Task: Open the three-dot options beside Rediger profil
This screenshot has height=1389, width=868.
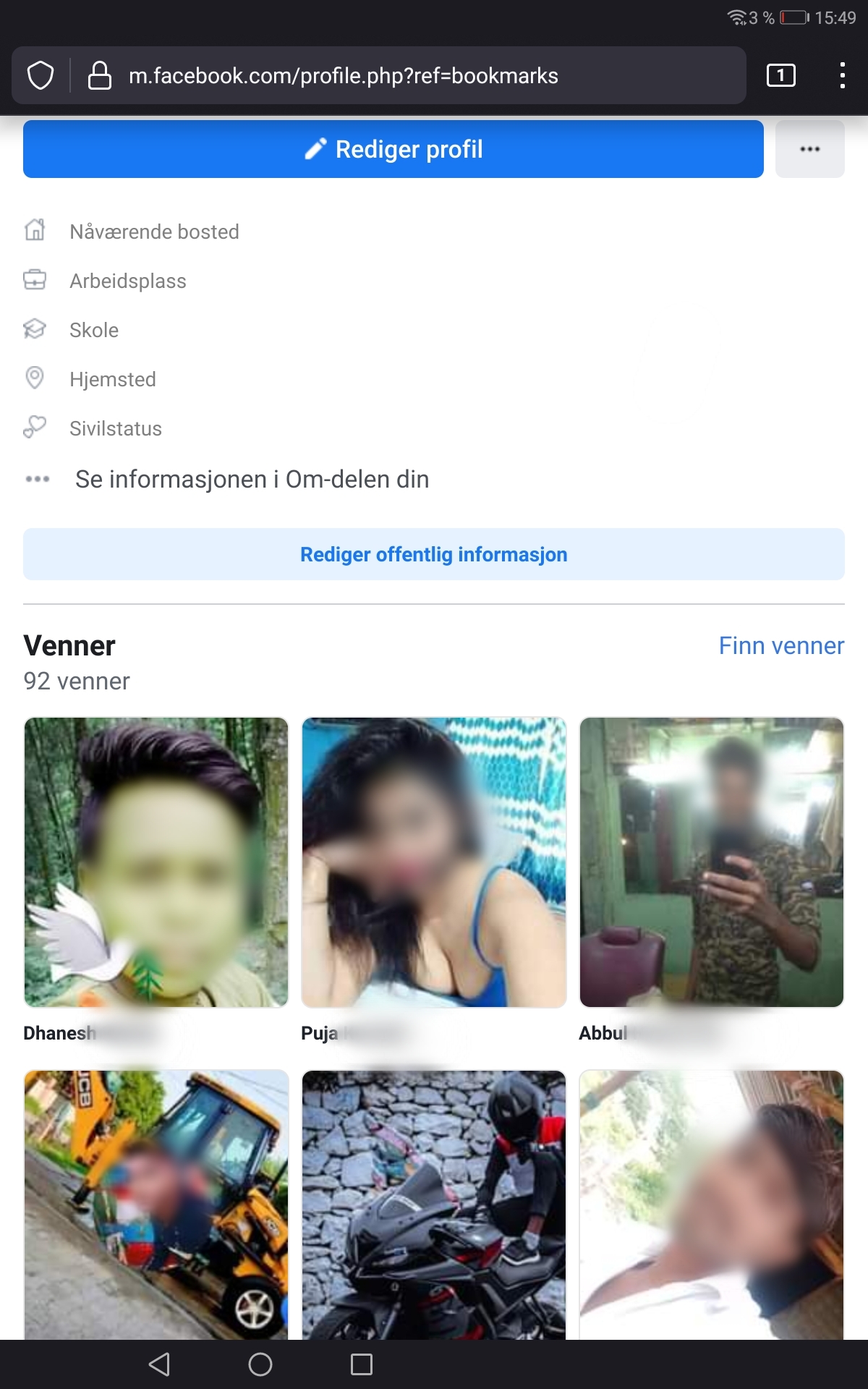Action: coord(809,149)
